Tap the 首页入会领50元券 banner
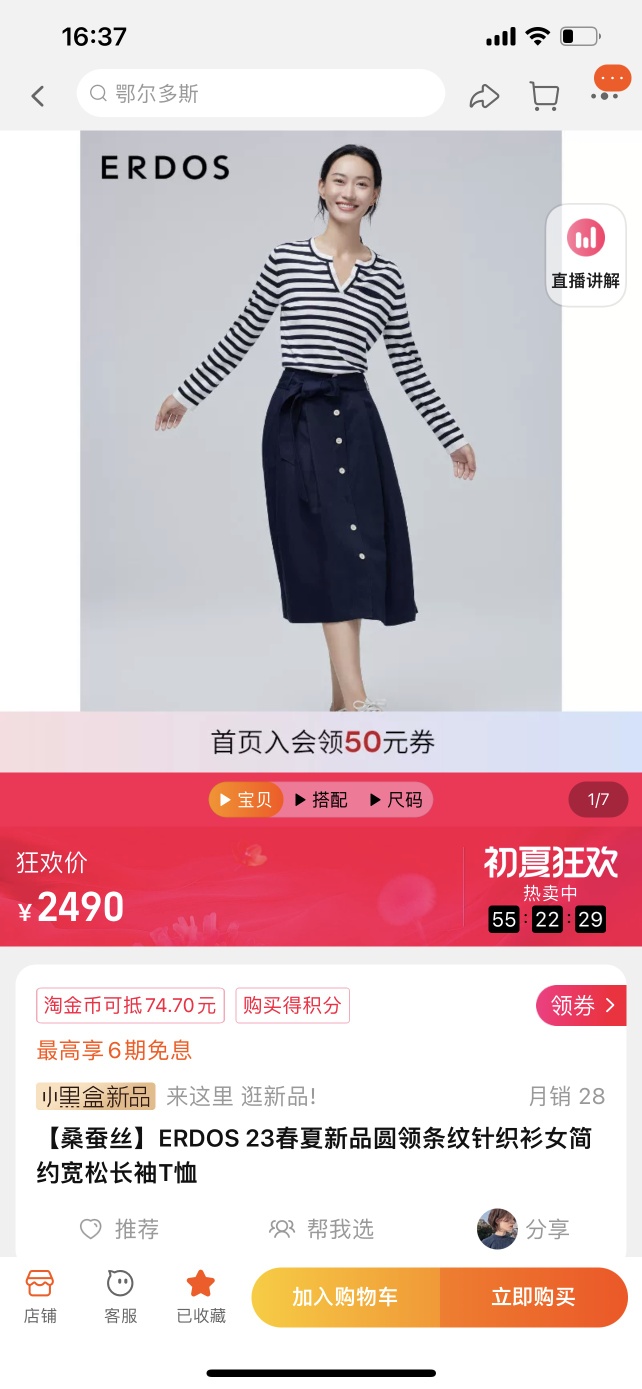This screenshot has height=1389, width=642. click(321, 742)
